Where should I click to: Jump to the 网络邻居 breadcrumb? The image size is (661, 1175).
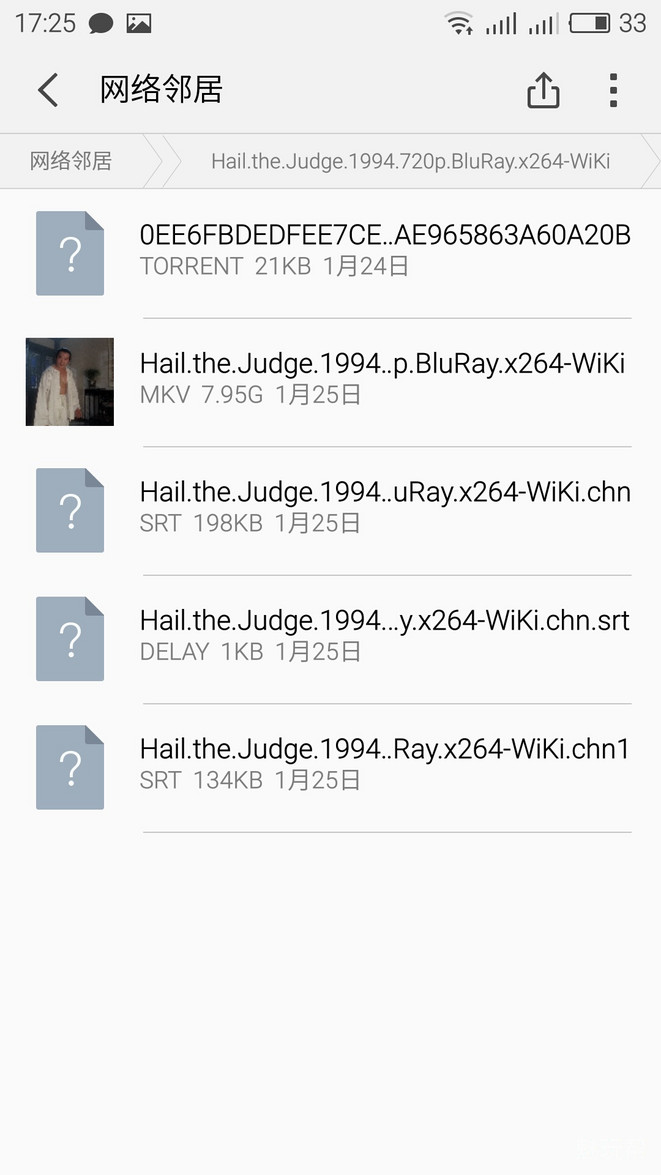[71, 161]
